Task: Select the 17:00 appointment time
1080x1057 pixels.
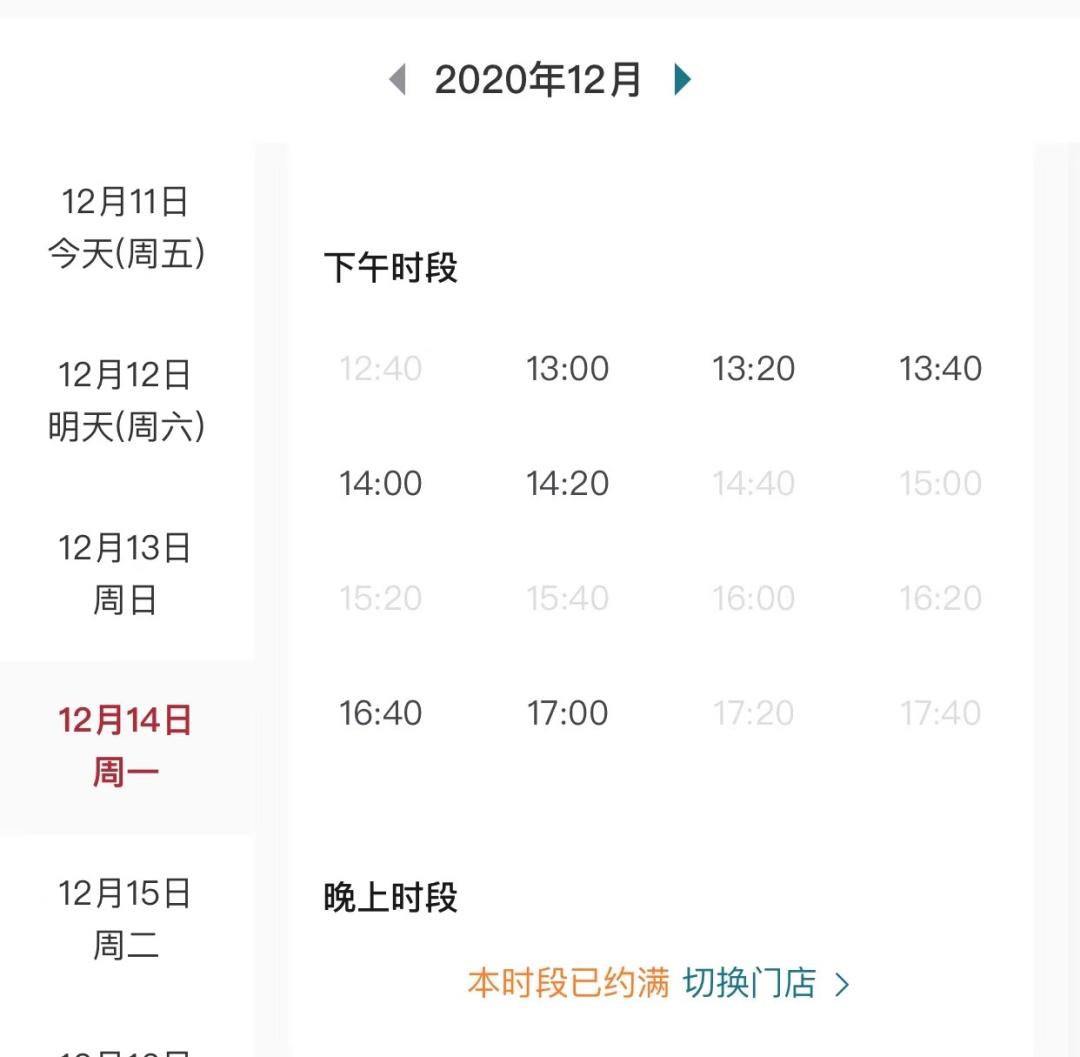Action: 567,714
